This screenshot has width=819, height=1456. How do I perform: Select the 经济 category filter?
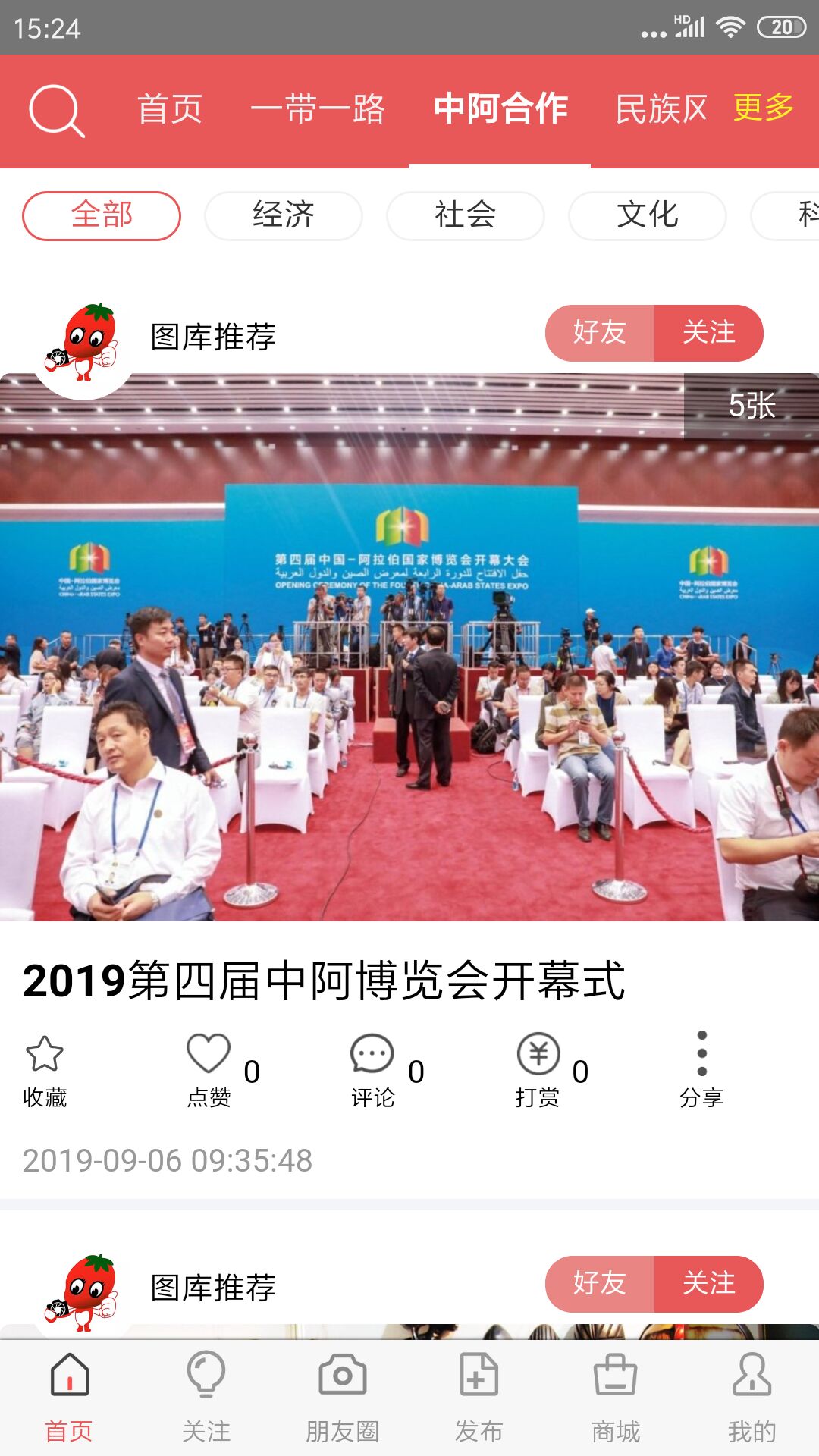(284, 215)
